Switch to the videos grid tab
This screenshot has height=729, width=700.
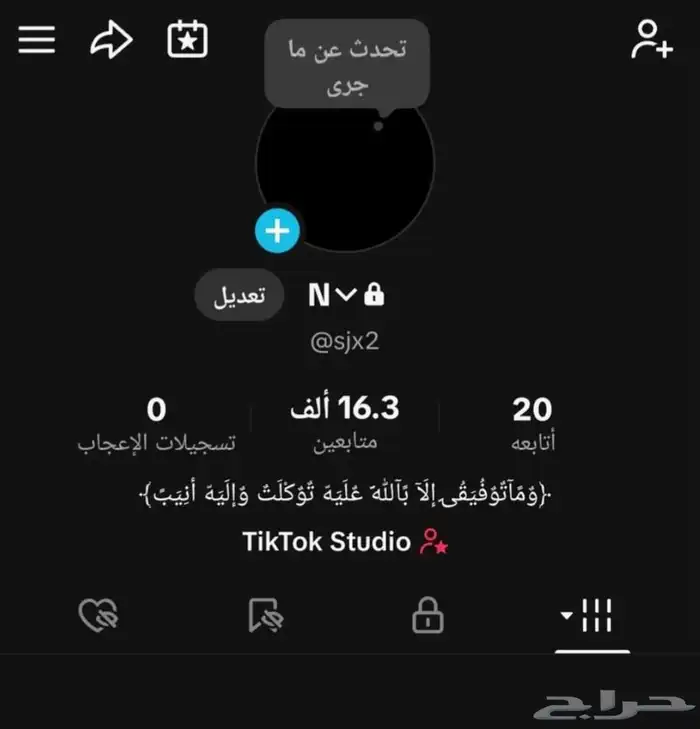588,617
